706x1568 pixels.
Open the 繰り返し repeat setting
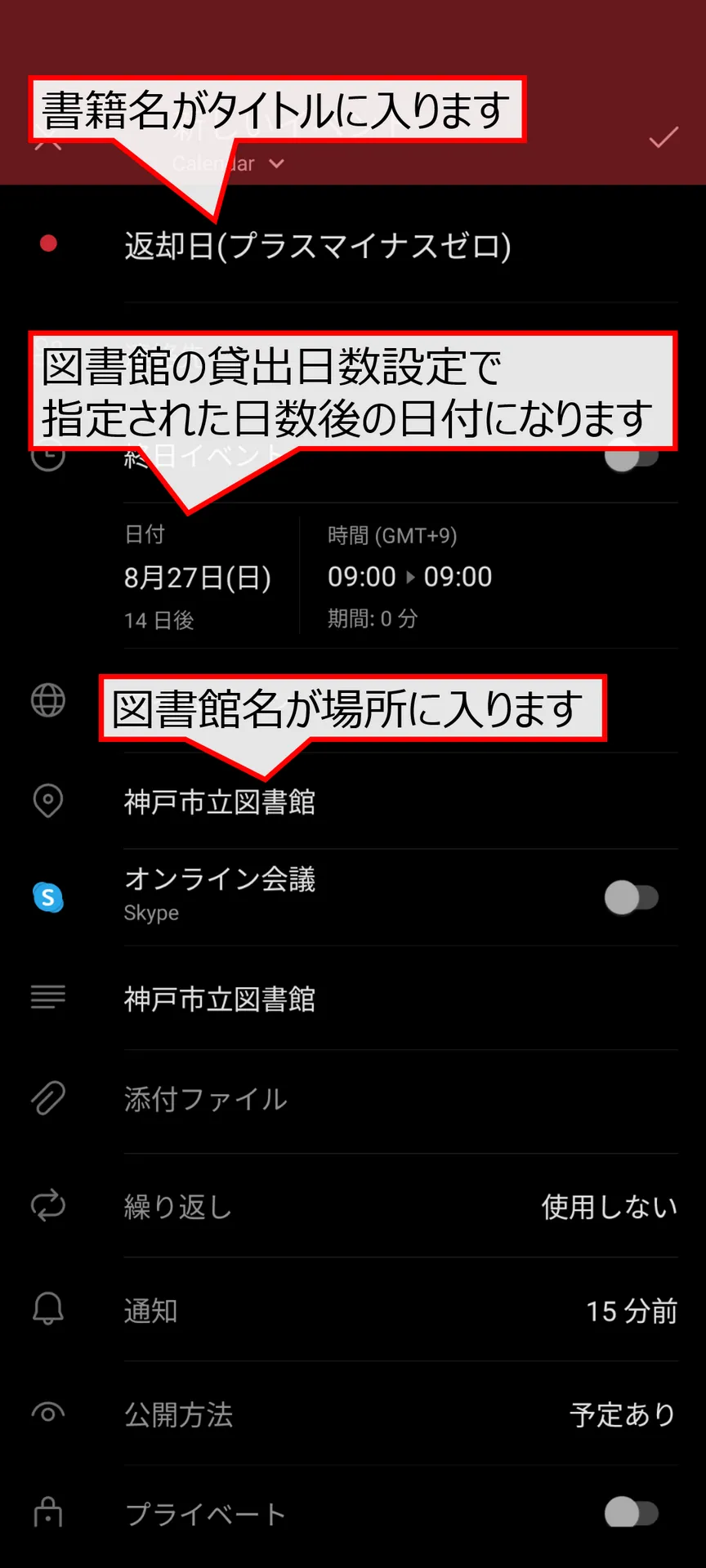(400, 1206)
